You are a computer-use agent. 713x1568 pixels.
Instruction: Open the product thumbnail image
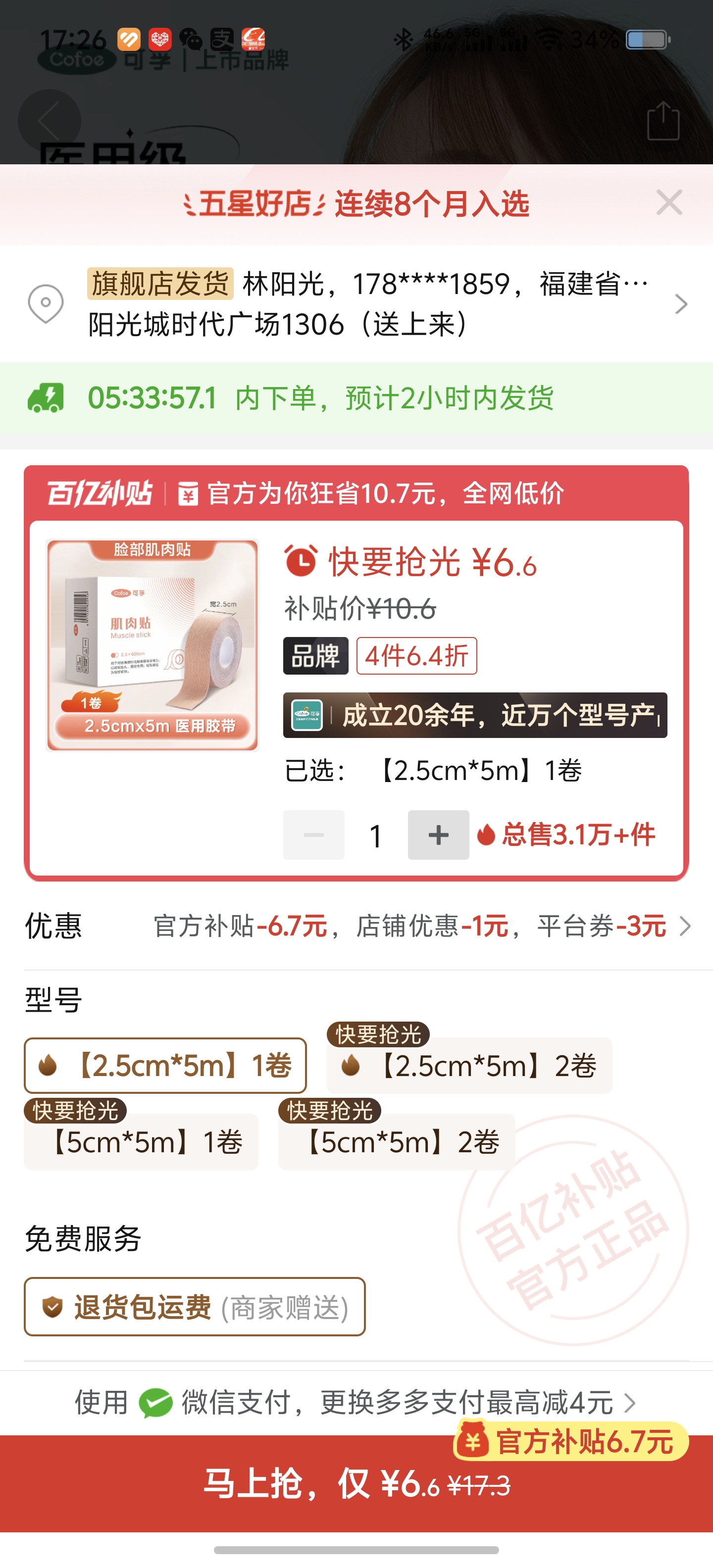[153, 645]
